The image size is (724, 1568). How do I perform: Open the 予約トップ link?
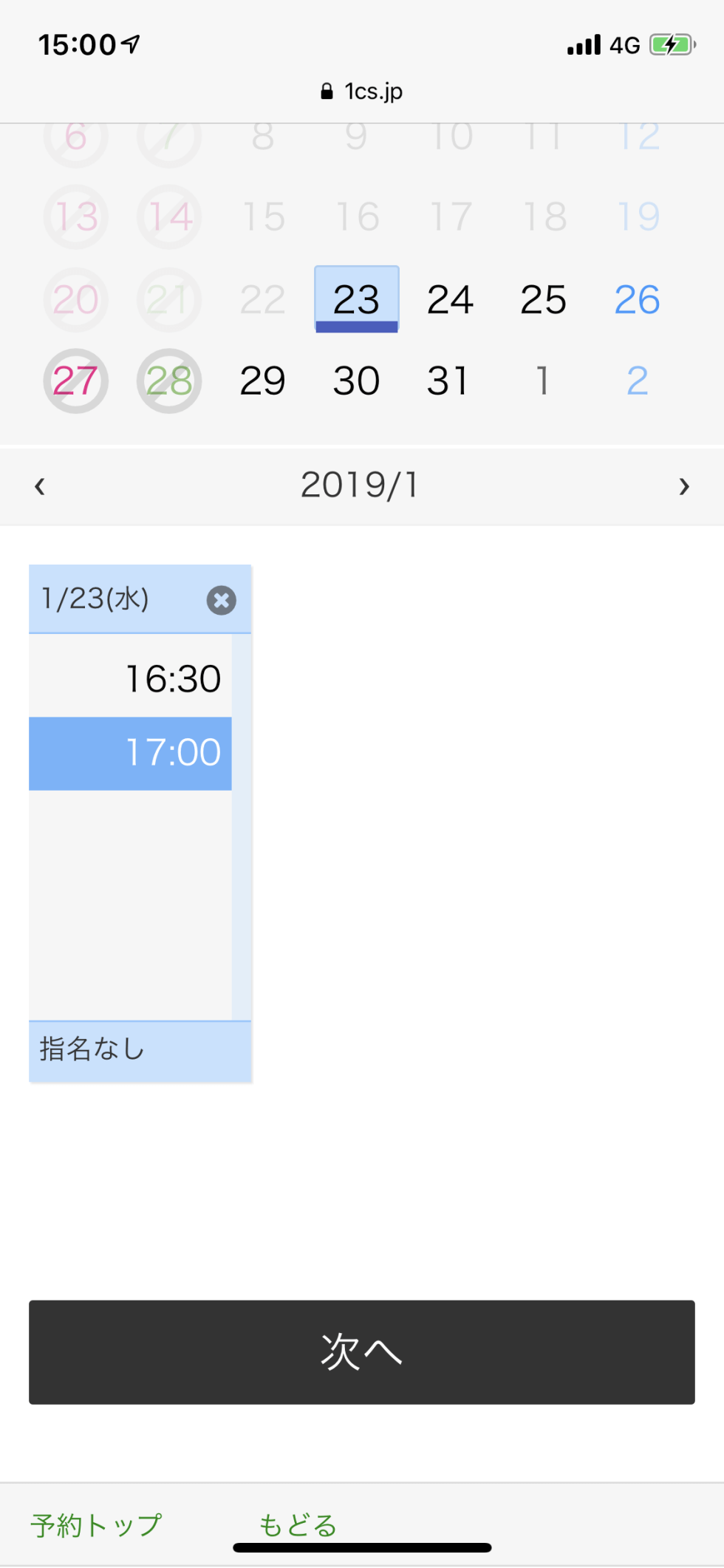96,1524
